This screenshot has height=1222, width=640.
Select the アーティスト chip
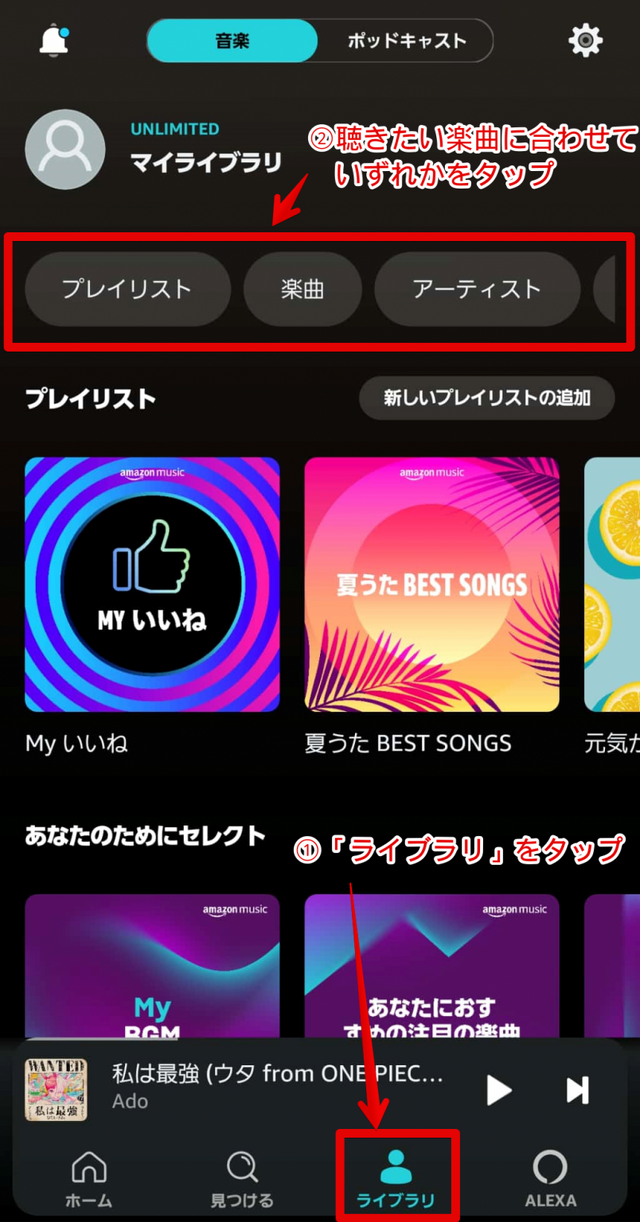pos(477,289)
